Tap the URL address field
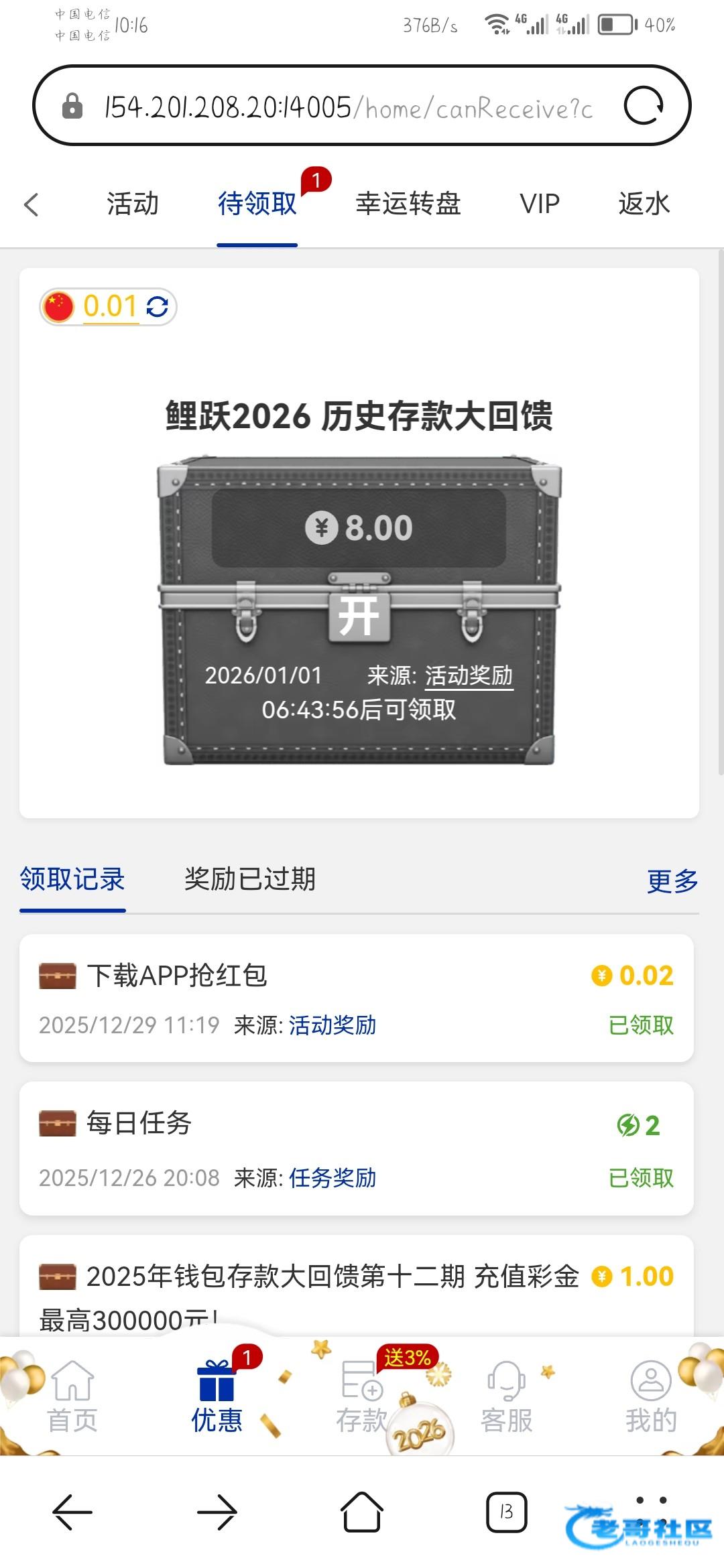The height and width of the screenshot is (1568, 724). (349, 107)
